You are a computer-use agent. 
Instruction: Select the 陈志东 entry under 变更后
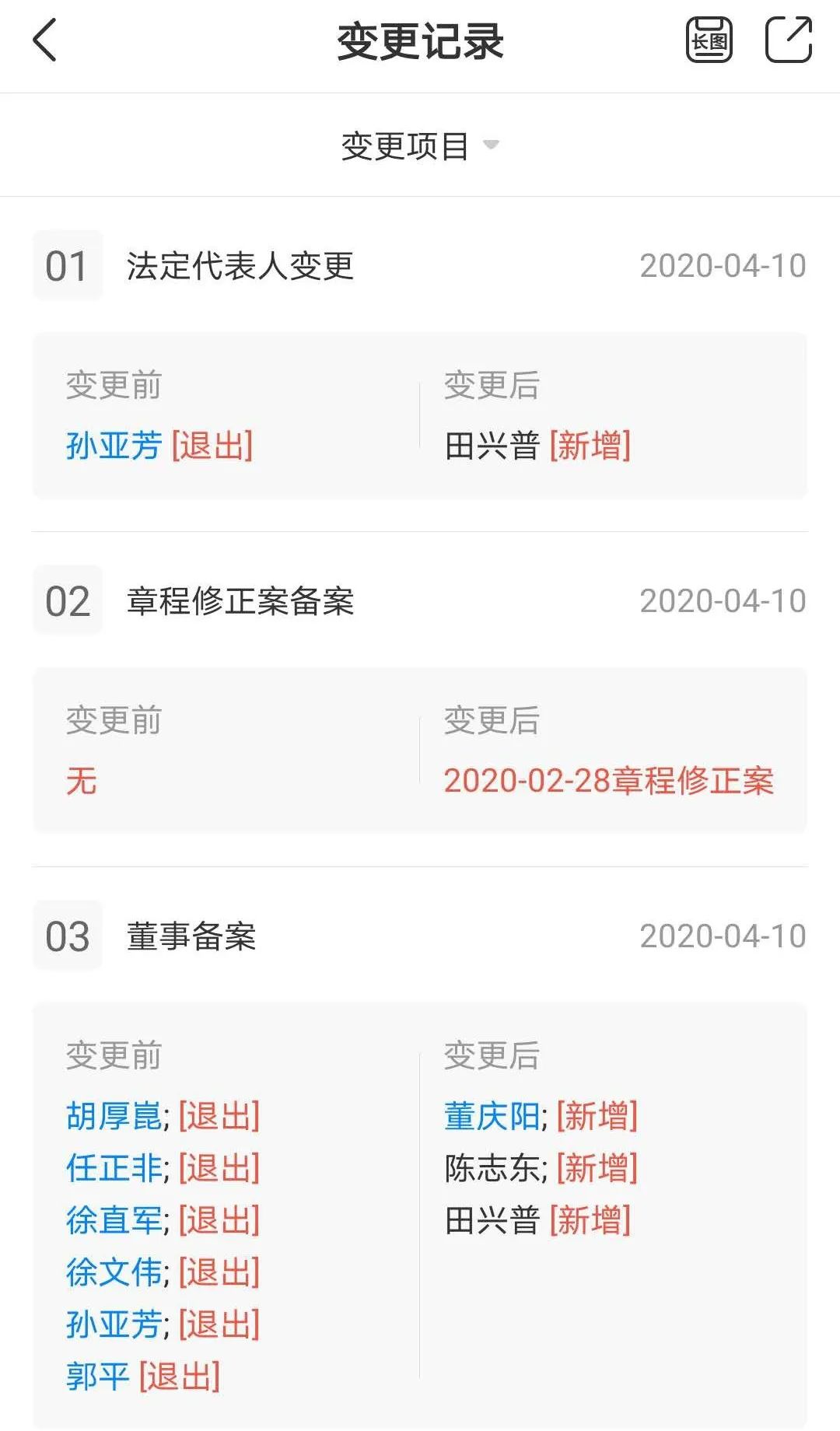point(490,1168)
